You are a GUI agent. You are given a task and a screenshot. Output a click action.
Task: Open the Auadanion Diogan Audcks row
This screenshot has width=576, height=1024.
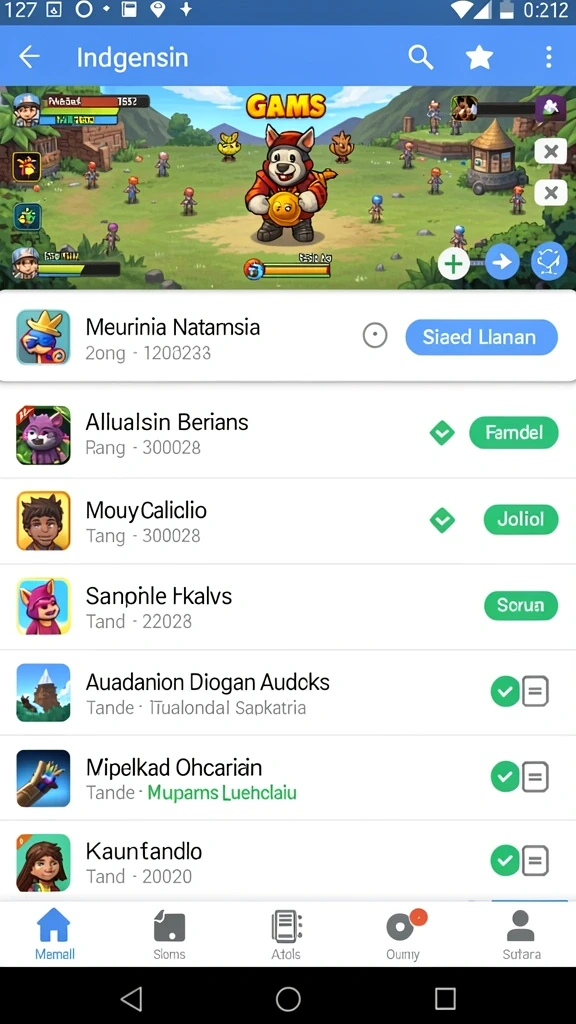[288, 692]
